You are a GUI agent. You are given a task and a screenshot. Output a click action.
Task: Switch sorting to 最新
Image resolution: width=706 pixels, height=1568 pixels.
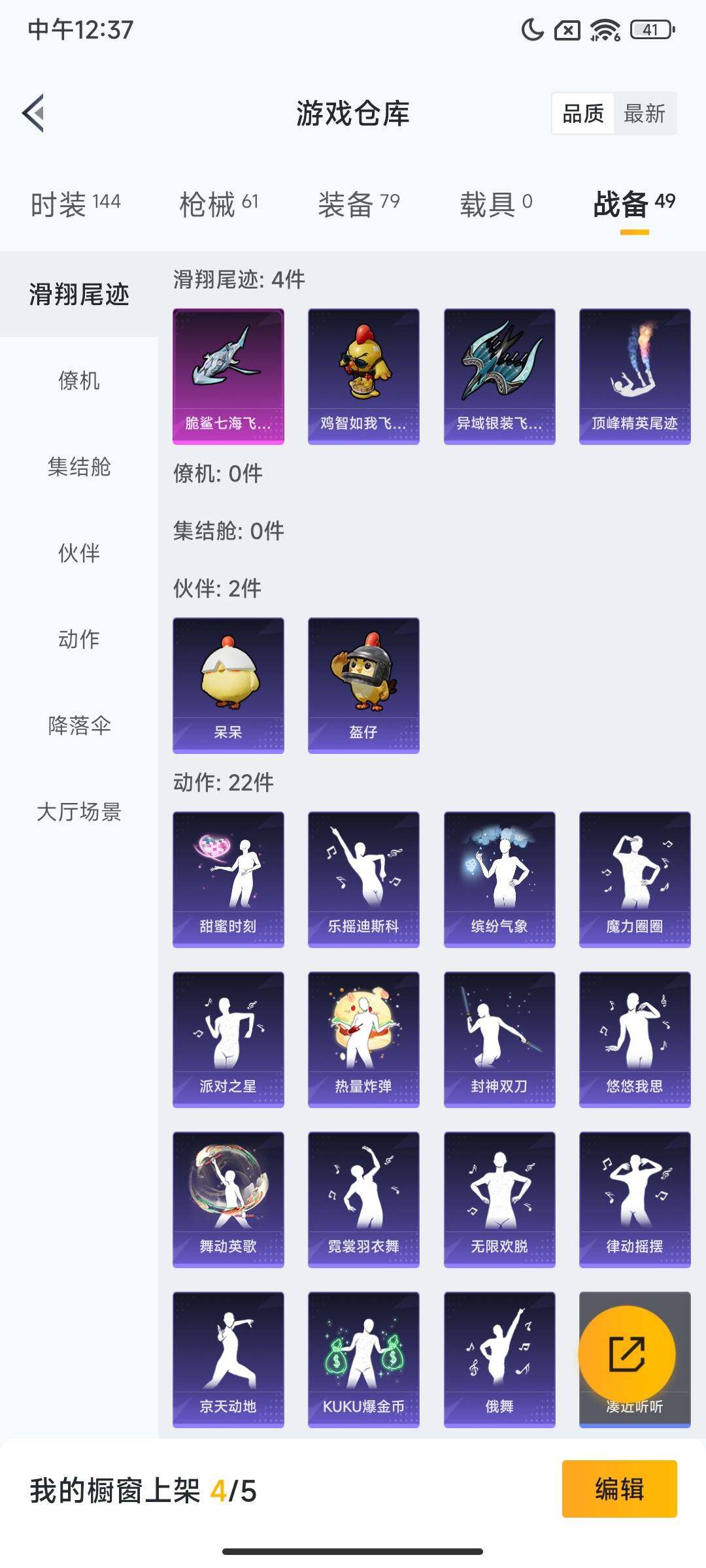click(x=643, y=115)
